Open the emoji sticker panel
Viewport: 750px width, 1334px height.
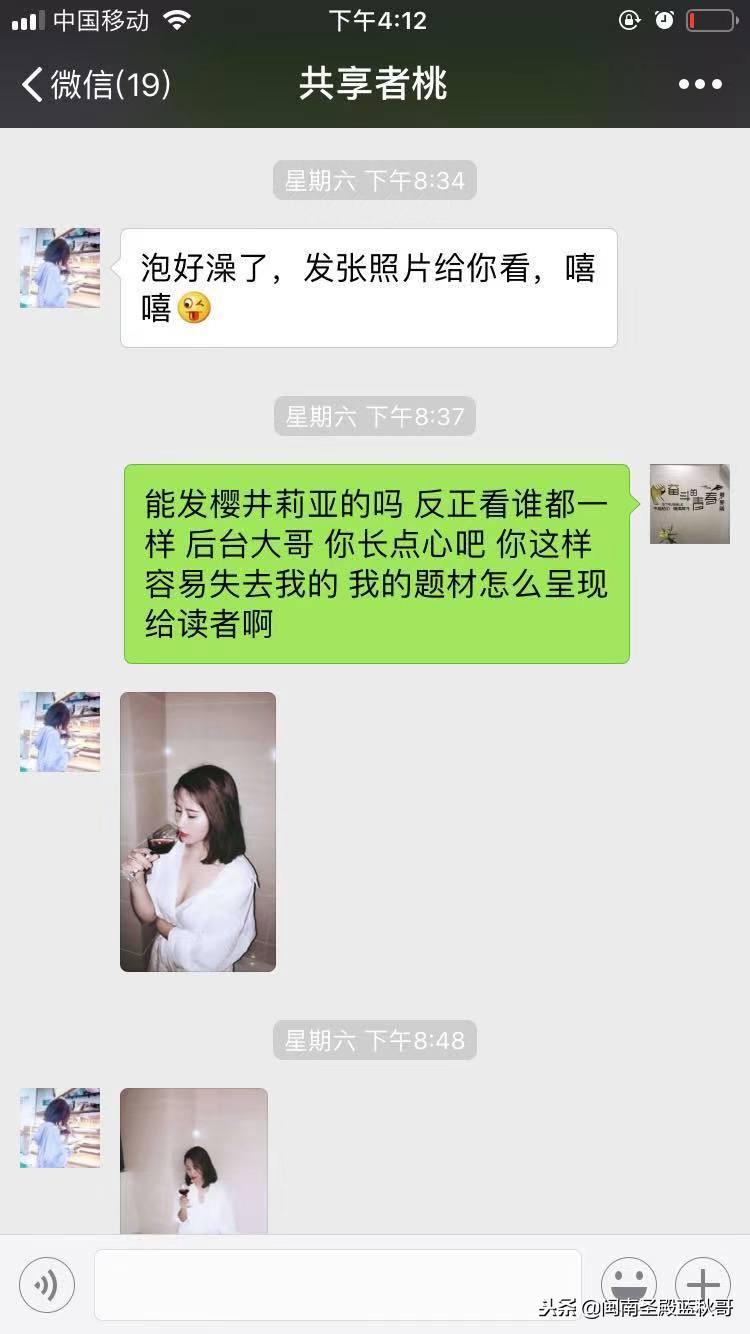point(629,1283)
